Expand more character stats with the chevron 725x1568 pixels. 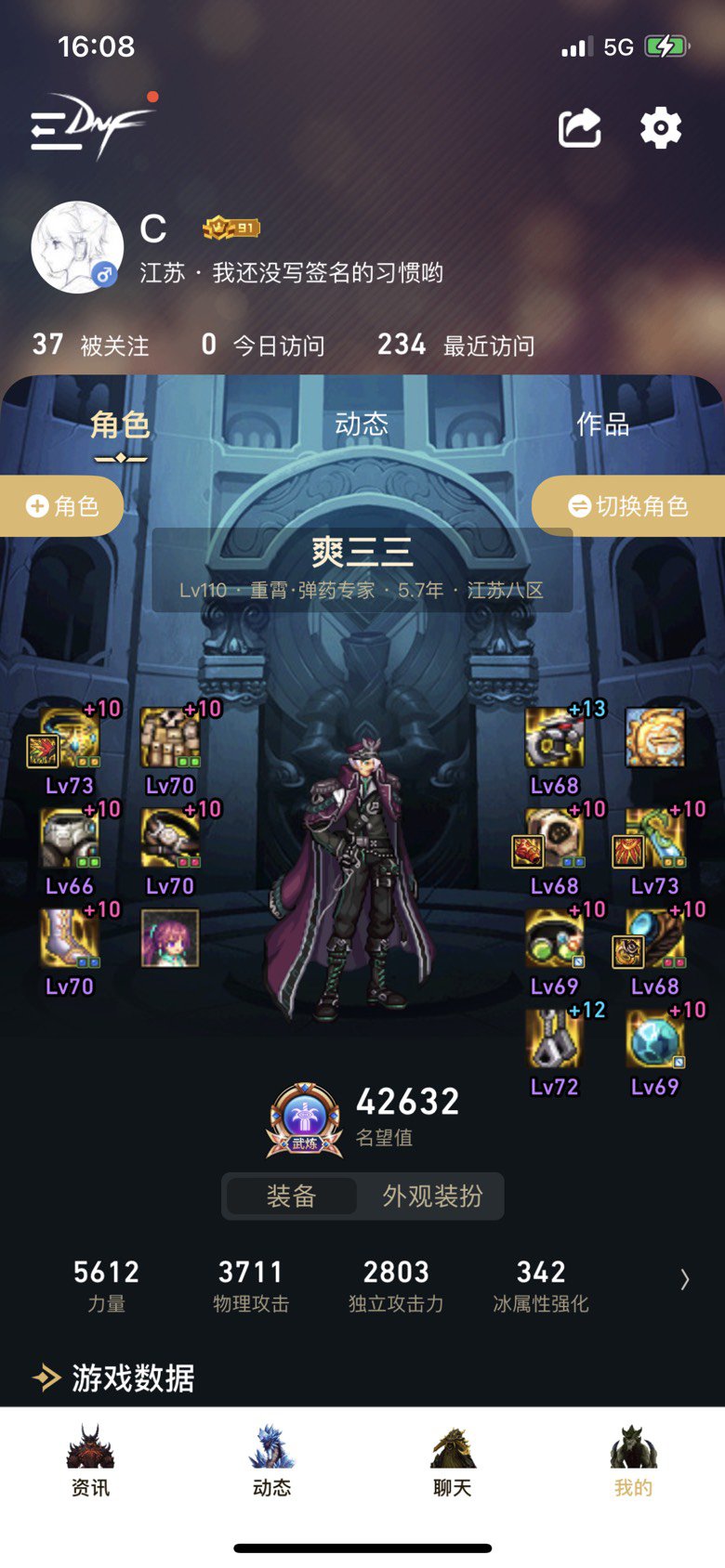pos(685,1279)
